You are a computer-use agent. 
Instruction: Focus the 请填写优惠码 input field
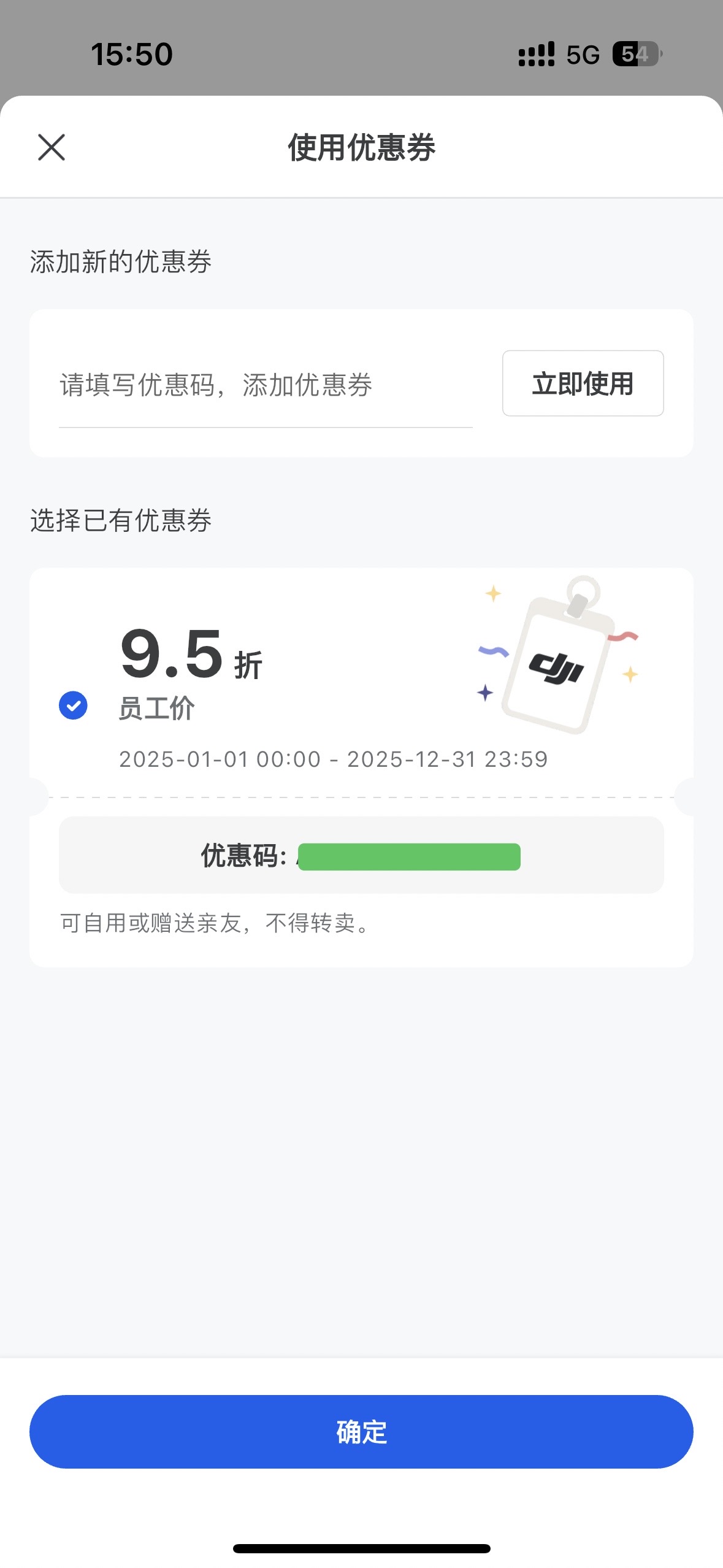point(265,385)
